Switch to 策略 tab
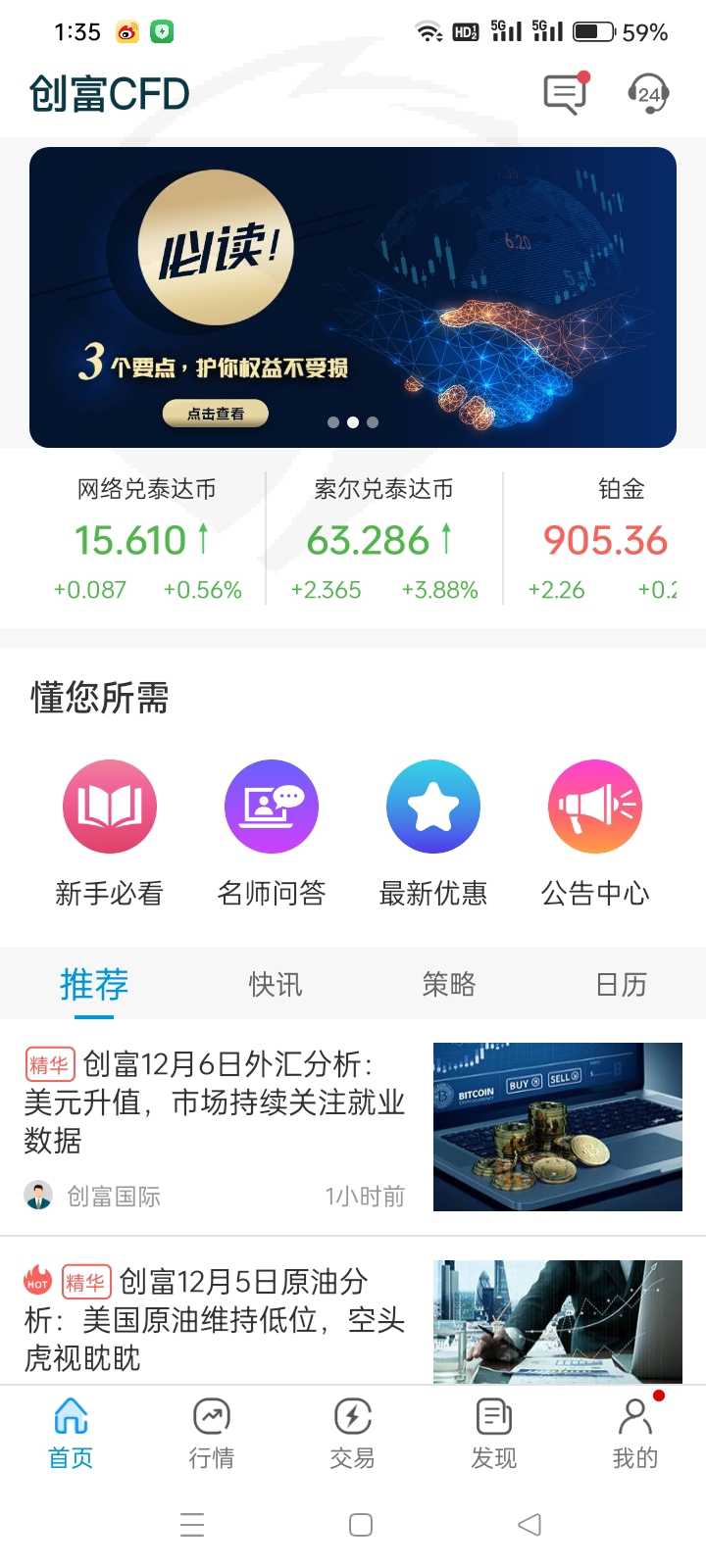The height and width of the screenshot is (1568, 706). pos(449,984)
